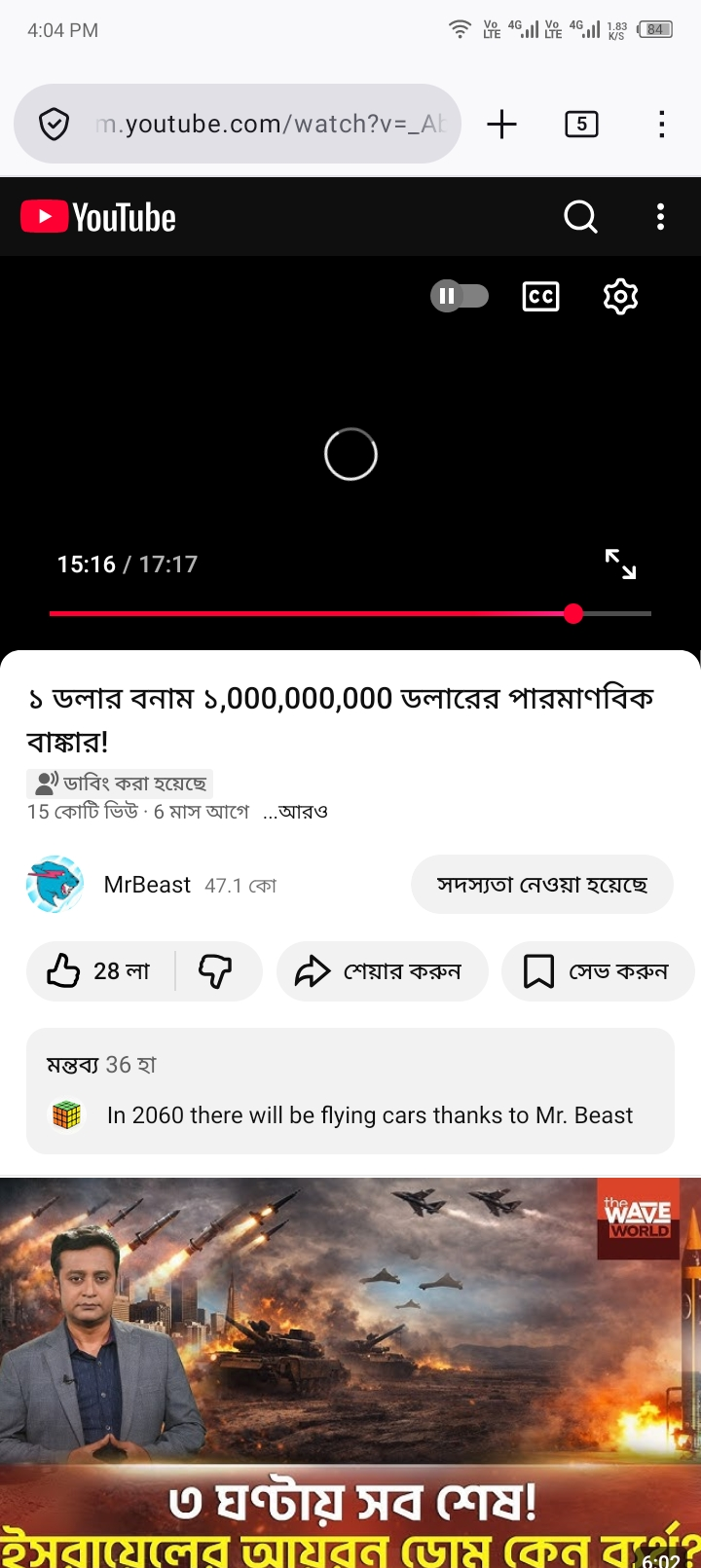Toggle the autoplay switch in player
Screen dimensions: 701x1568
[460, 296]
